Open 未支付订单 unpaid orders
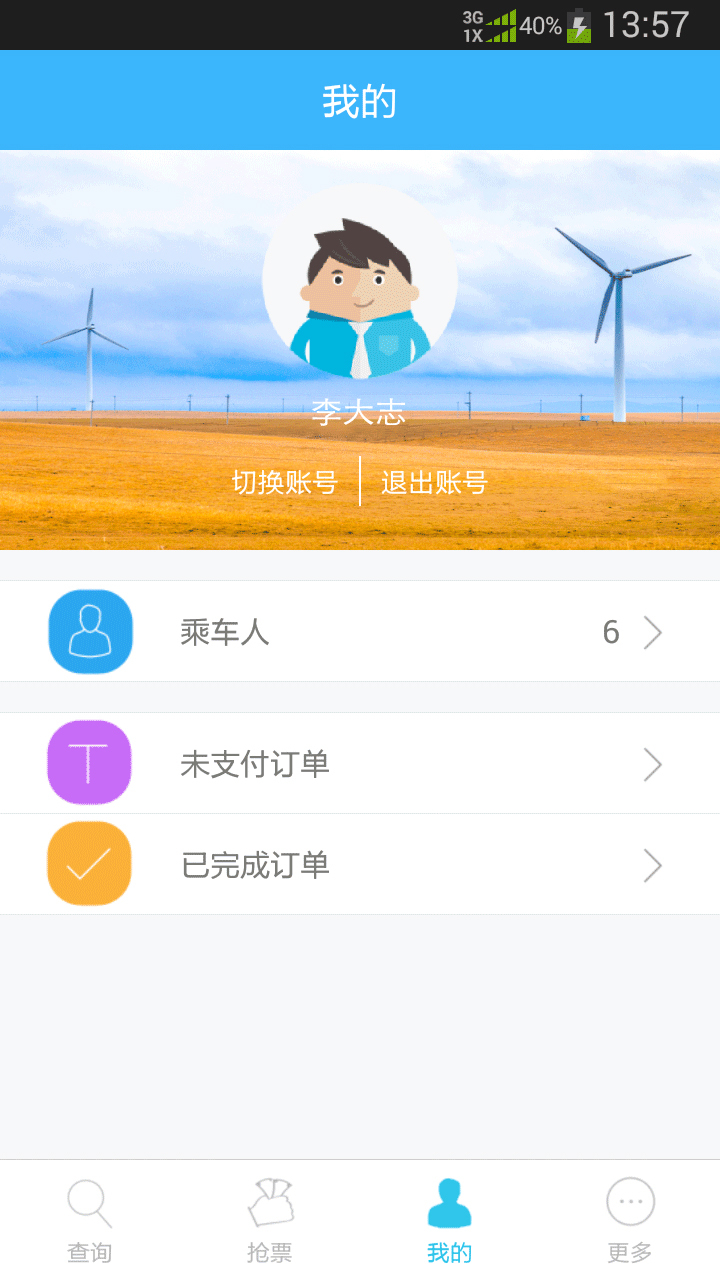This screenshot has height=1280, width=720. pos(360,764)
